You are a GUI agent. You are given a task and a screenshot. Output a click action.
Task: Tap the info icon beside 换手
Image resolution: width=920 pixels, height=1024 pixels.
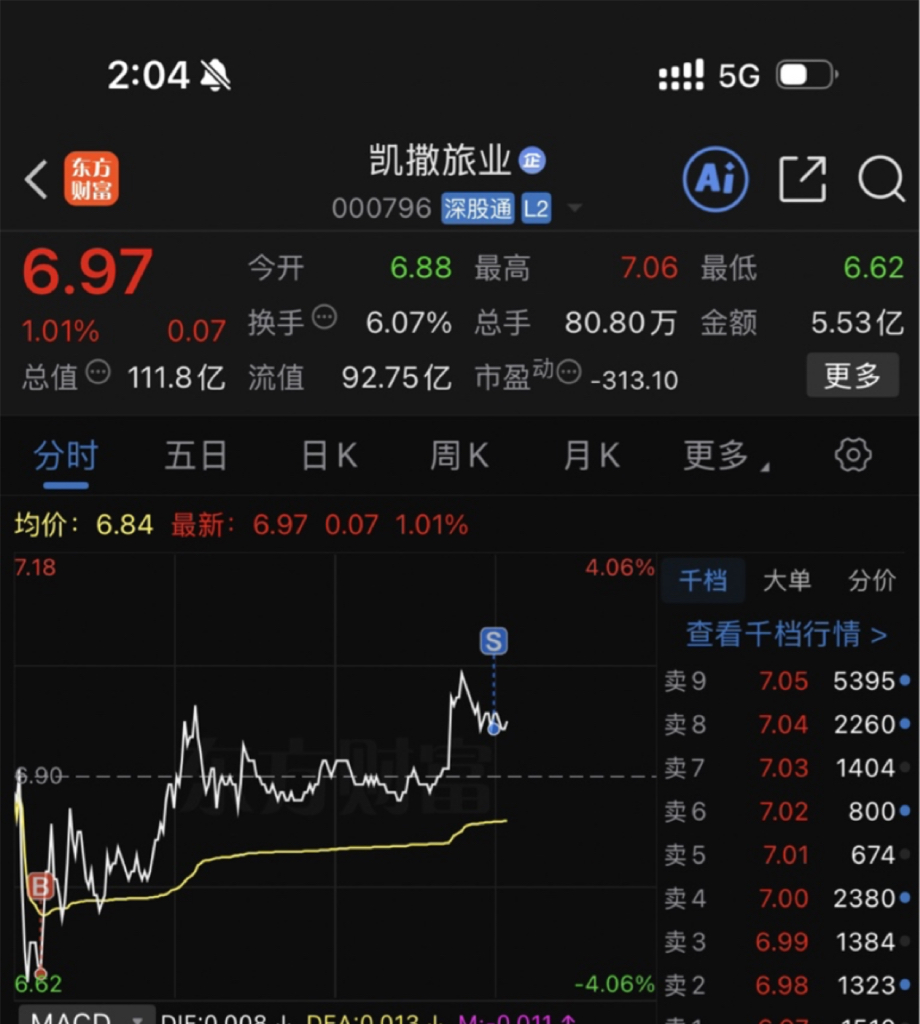325,318
